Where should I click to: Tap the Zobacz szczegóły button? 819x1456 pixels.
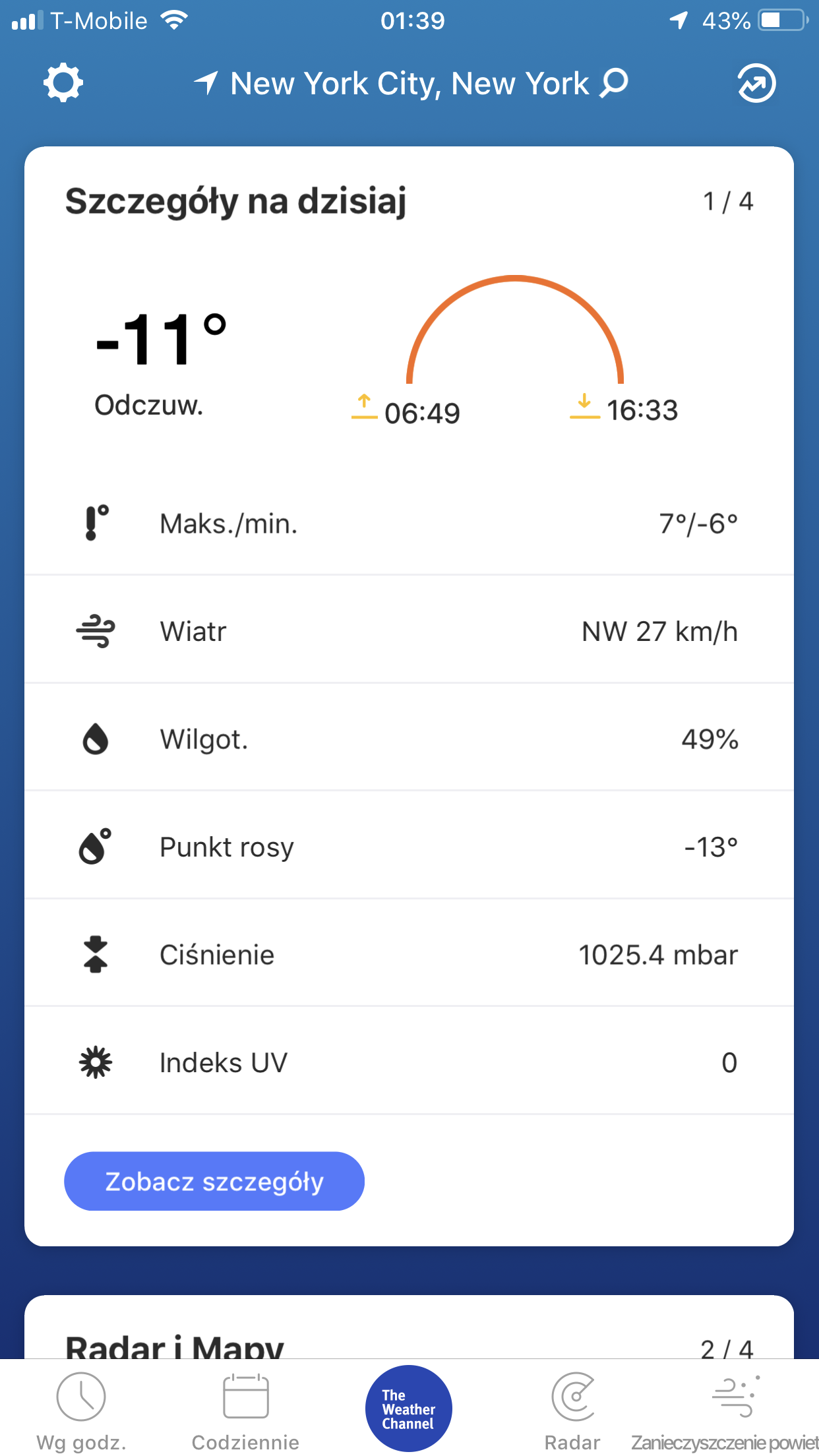(x=214, y=1180)
